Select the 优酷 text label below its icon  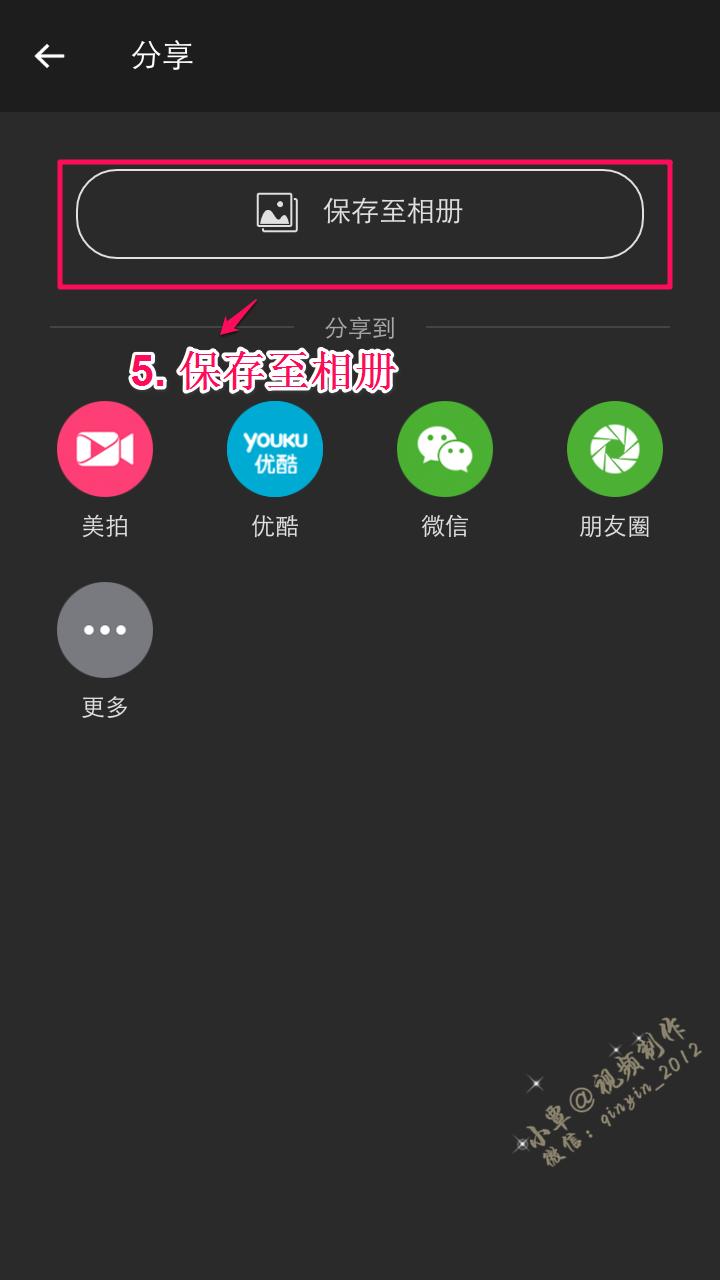pos(275,524)
